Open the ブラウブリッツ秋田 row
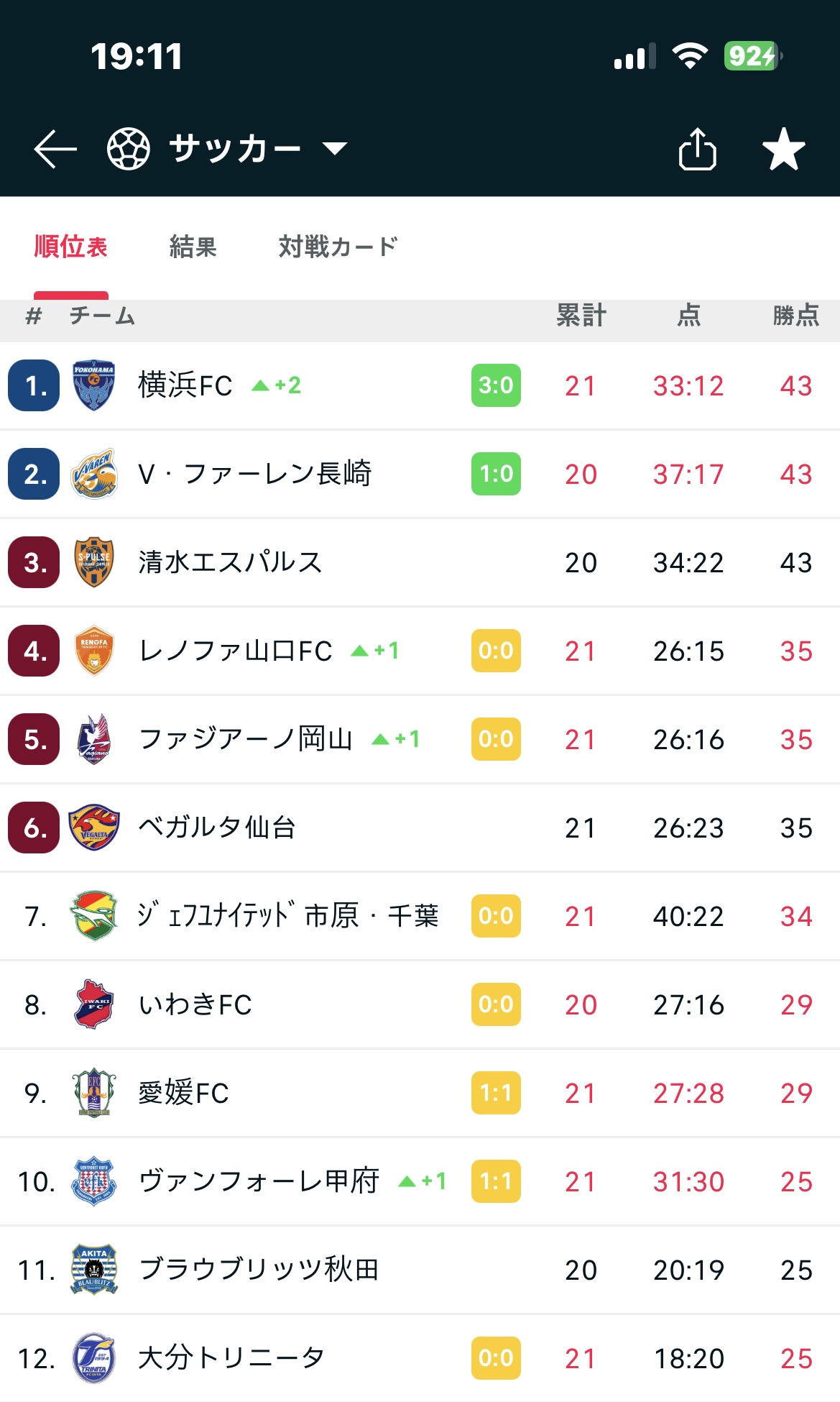Screen dimensions: 840x1402 pos(420,1270)
